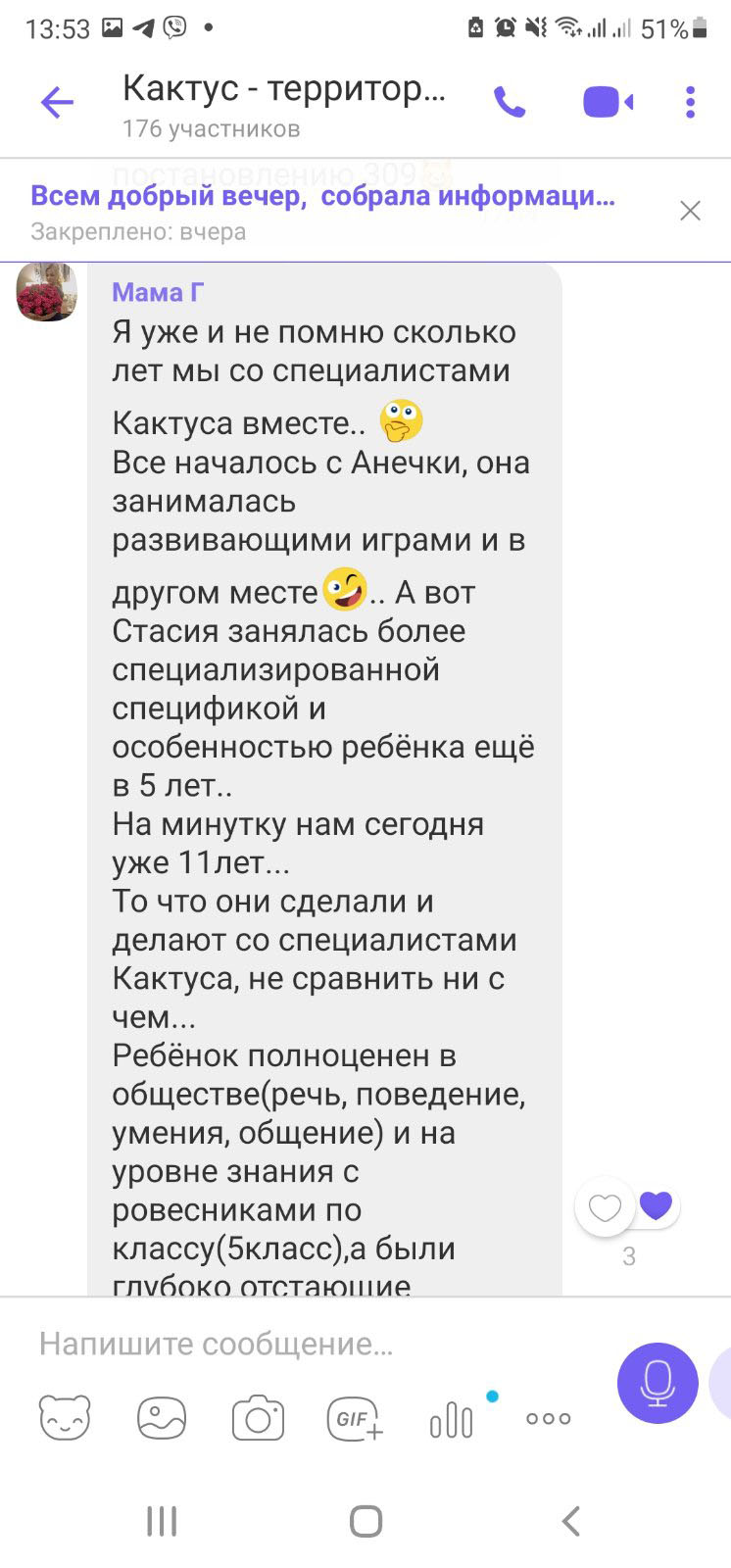Show more attachment options
The image size is (731, 1568).
click(548, 1418)
